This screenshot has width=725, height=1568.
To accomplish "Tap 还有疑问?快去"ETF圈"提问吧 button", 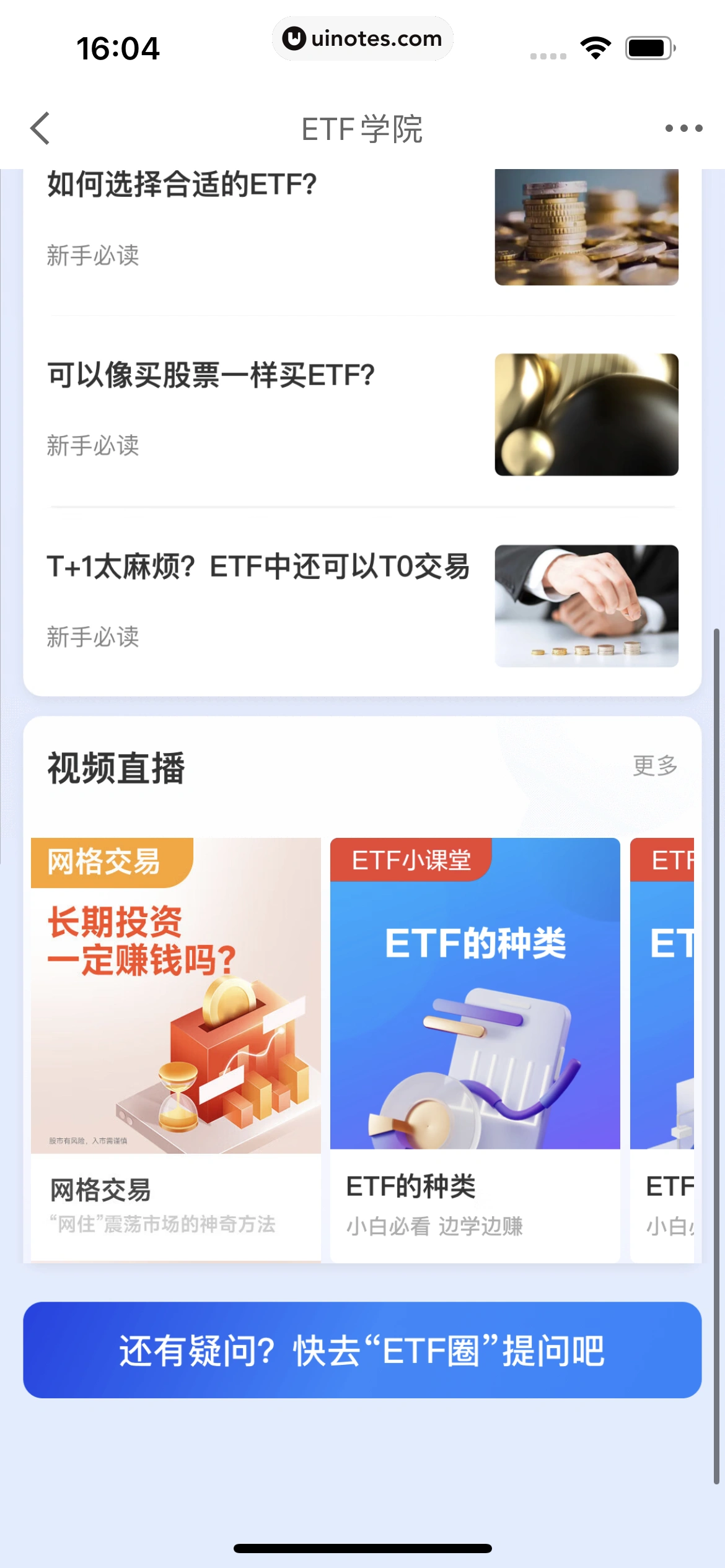I will click(x=362, y=1350).
